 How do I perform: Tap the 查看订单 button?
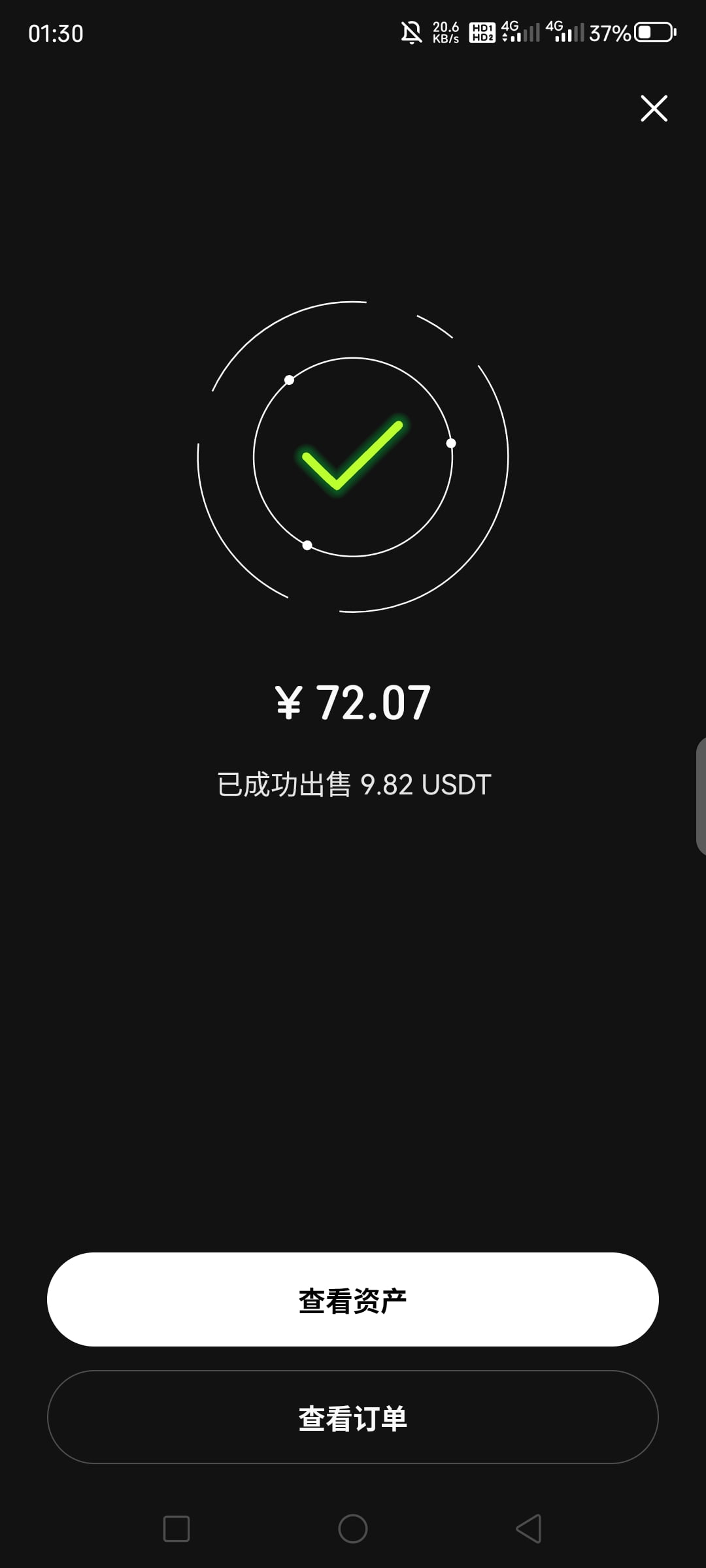[353, 1417]
